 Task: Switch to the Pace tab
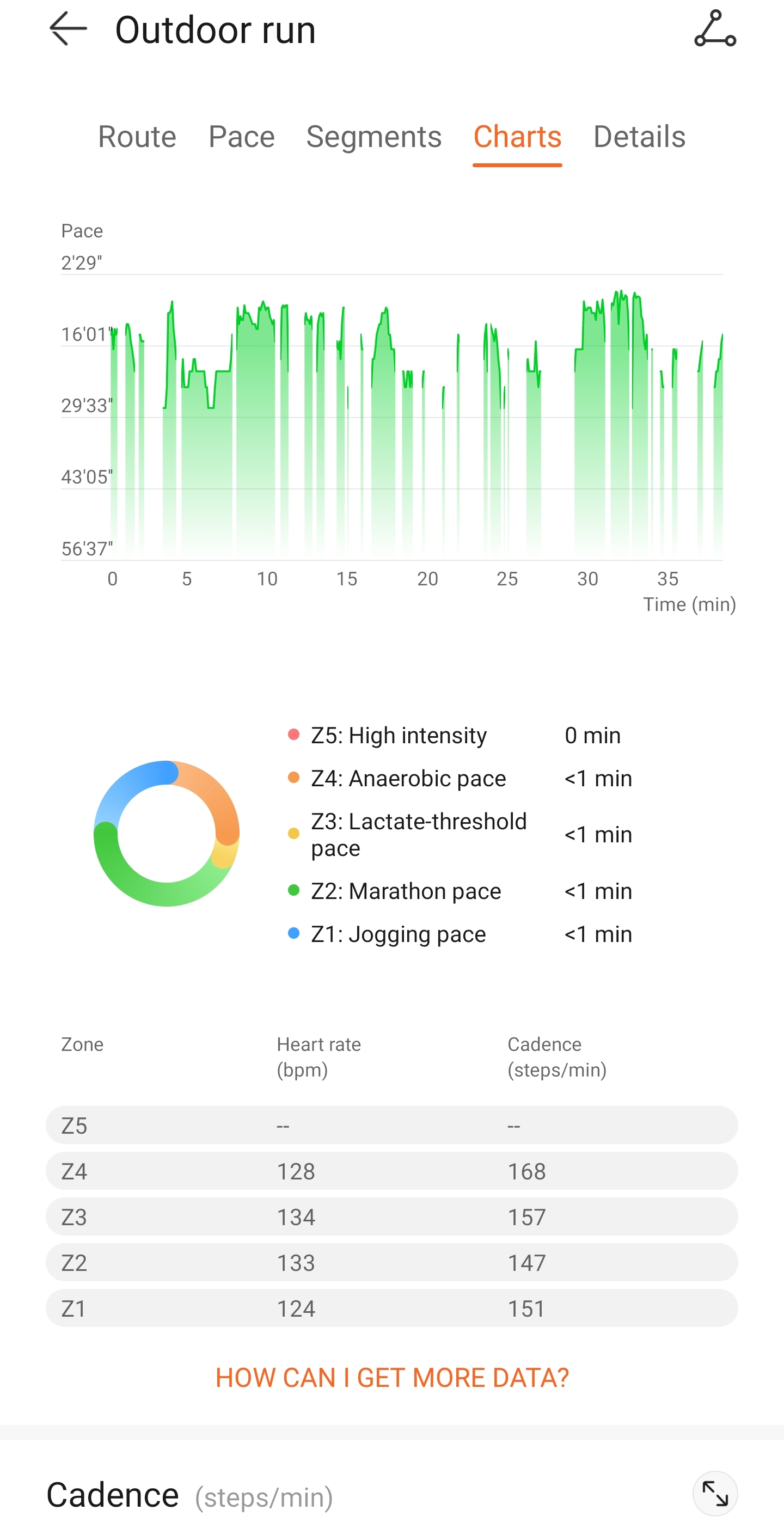tap(241, 137)
